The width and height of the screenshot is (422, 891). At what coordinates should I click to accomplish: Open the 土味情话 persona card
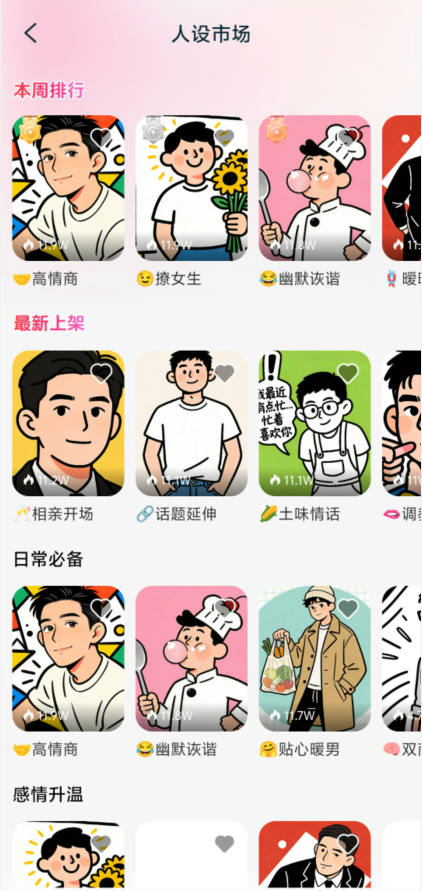click(x=315, y=423)
